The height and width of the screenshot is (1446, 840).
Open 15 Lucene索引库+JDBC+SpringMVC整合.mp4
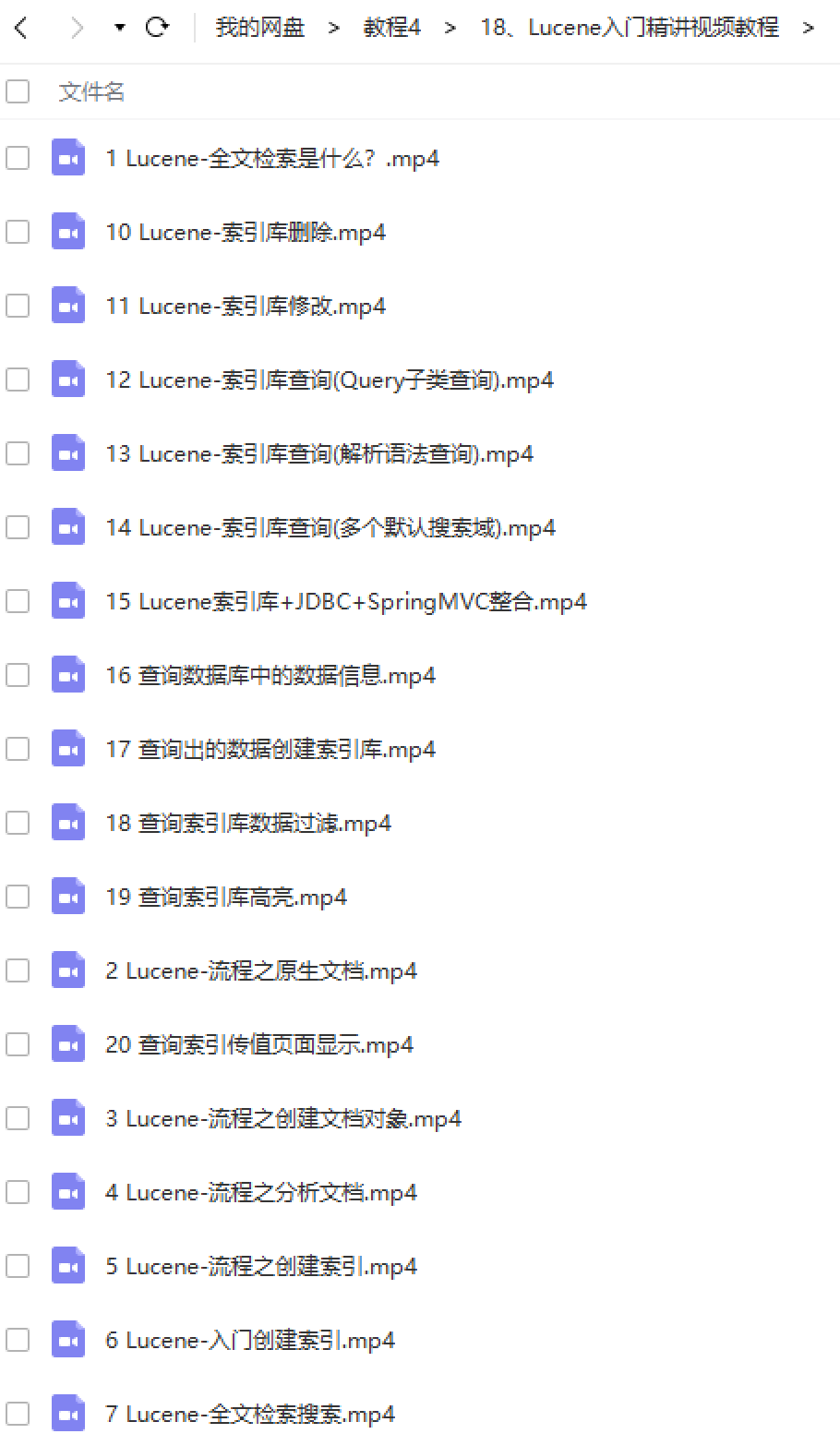point(346,602)
